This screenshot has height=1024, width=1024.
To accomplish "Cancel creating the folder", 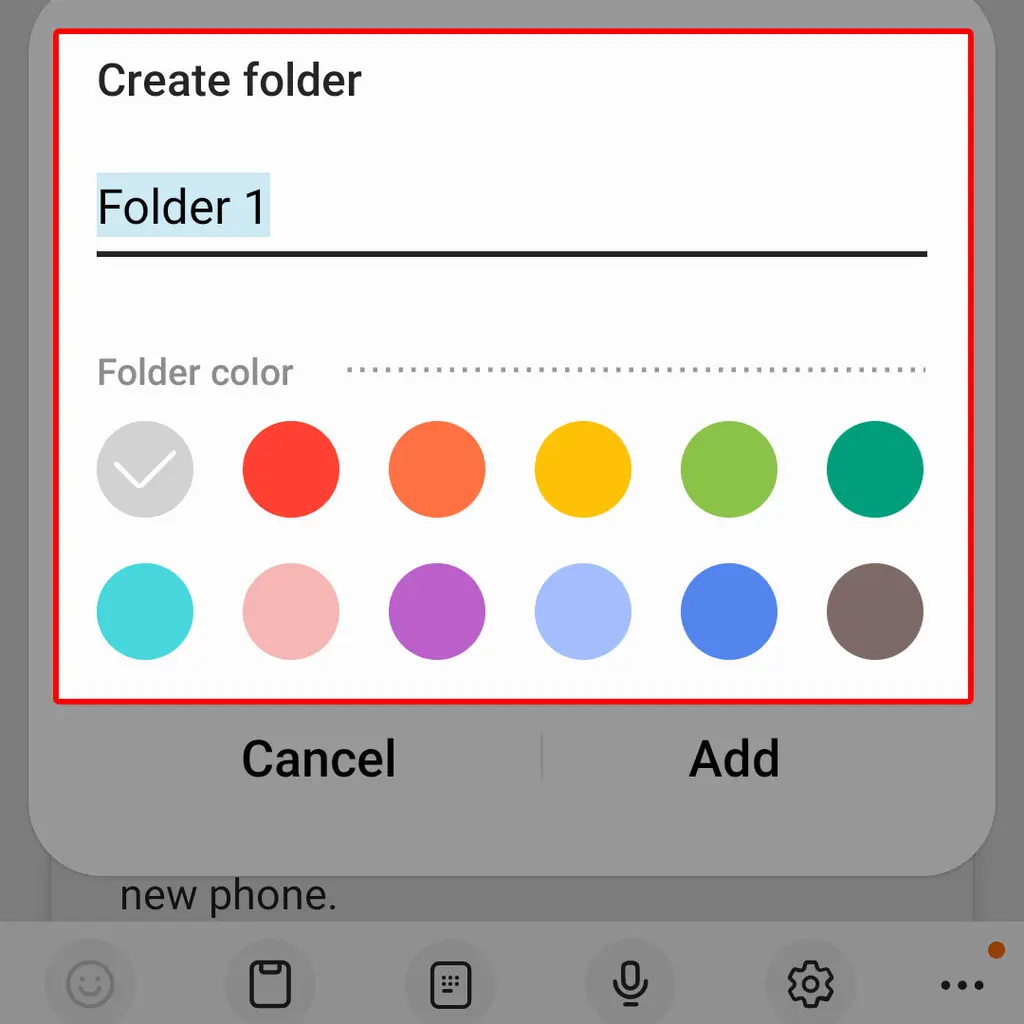I will (x=319, y=758).
